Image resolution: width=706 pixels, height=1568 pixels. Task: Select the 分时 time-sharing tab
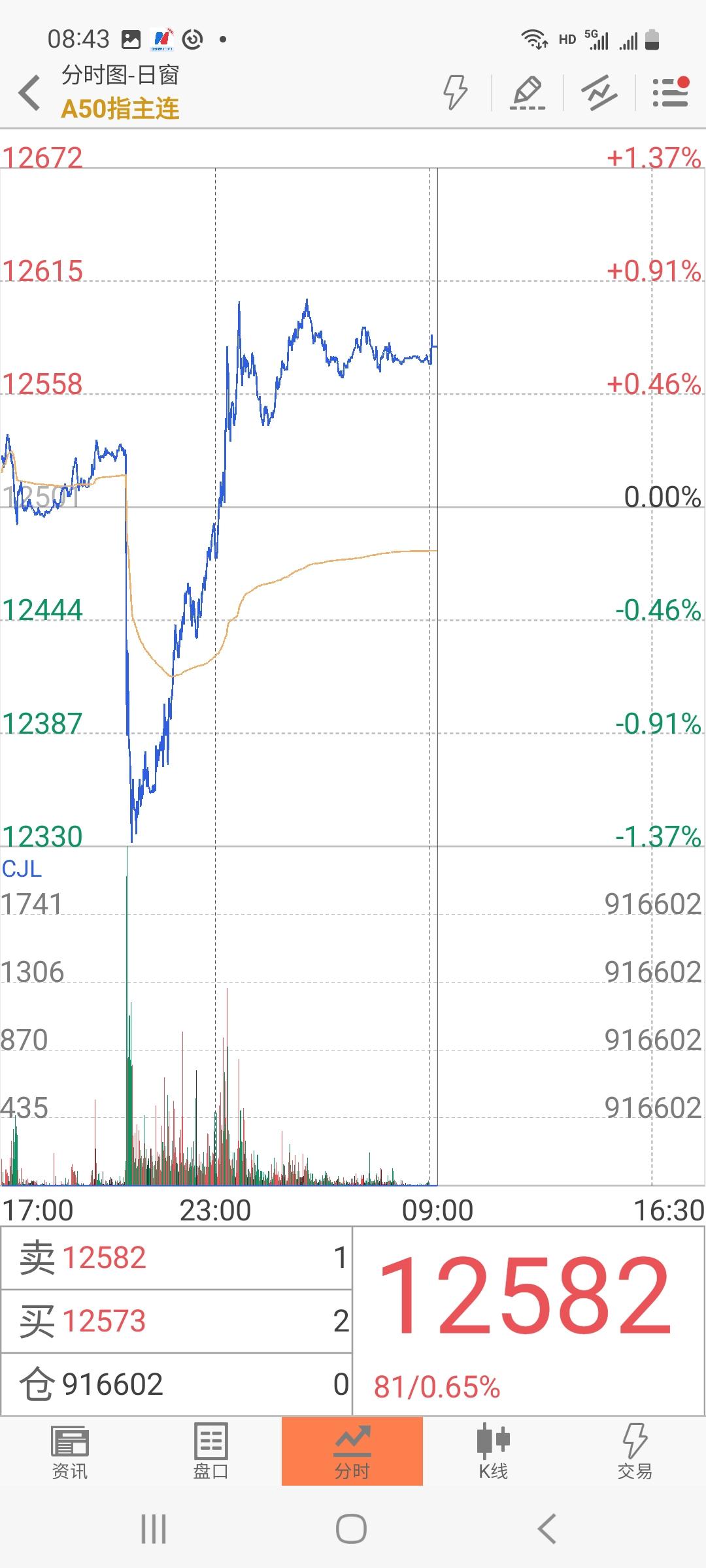tap(352, 1452)
